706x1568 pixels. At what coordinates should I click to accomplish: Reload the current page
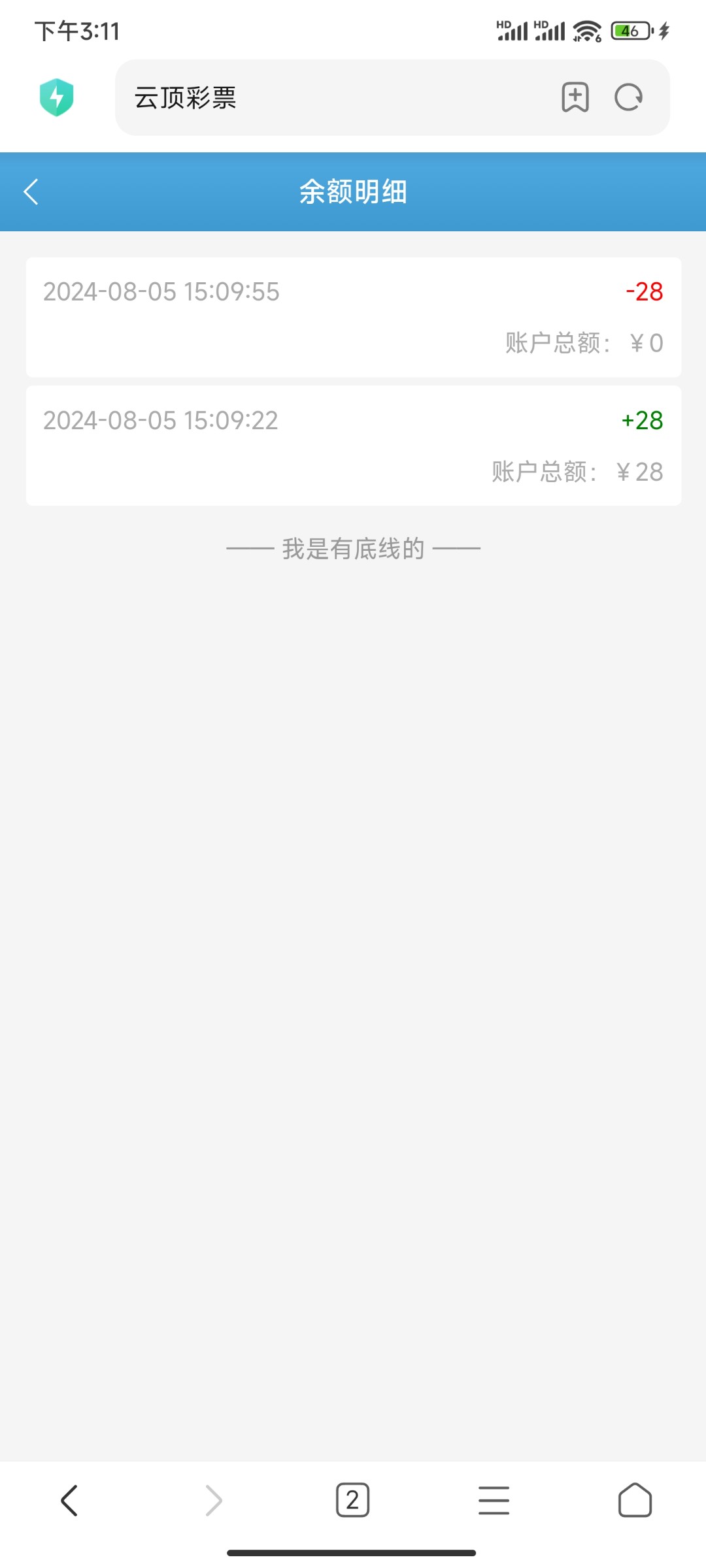tap(628, 98)
